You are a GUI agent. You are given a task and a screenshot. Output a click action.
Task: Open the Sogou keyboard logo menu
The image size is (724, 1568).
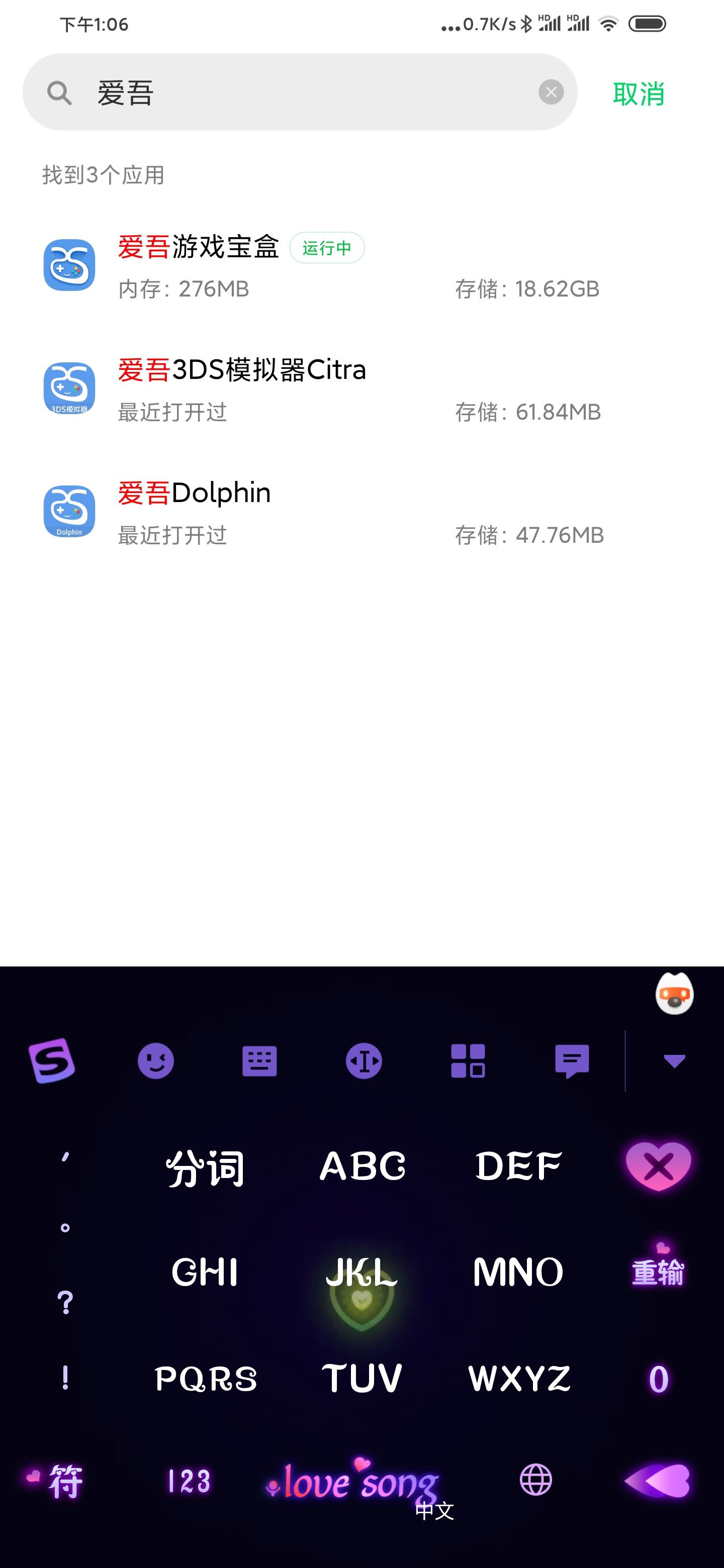pos(52,1061)
